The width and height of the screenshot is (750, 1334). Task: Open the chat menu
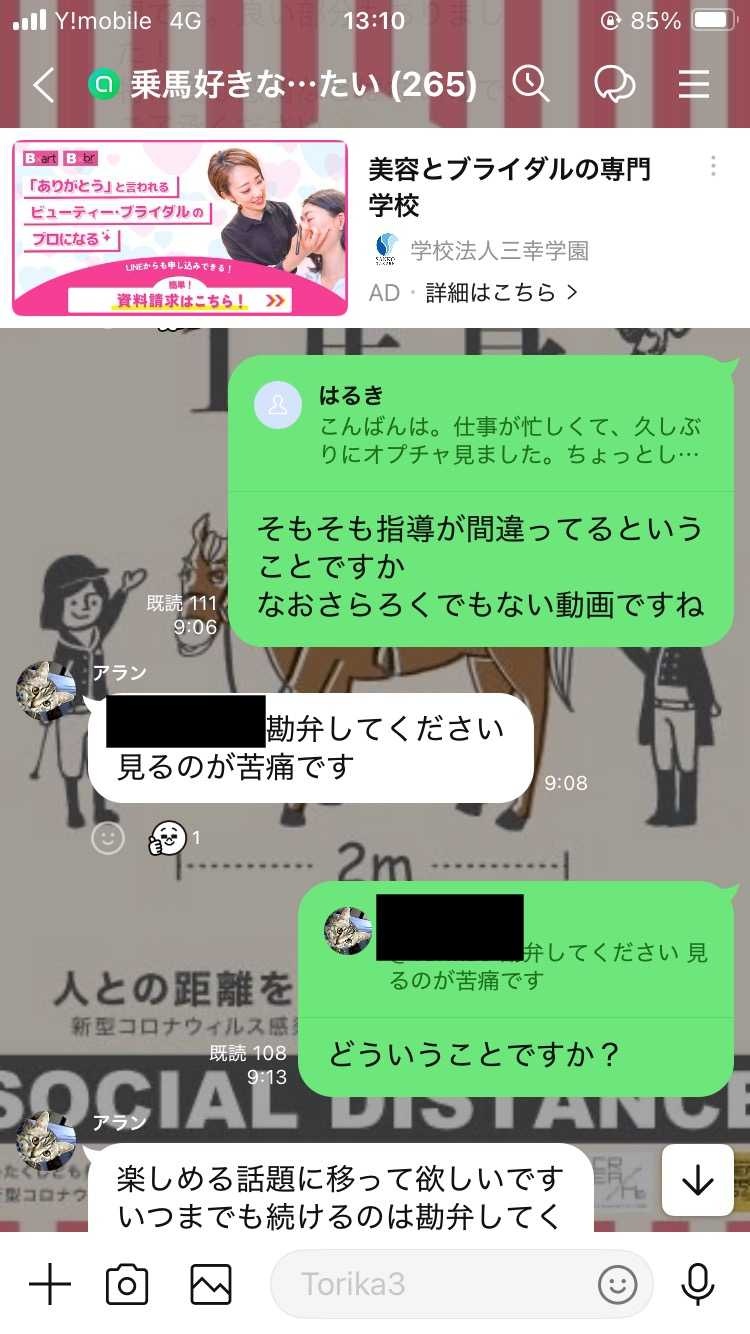point(694,85)
